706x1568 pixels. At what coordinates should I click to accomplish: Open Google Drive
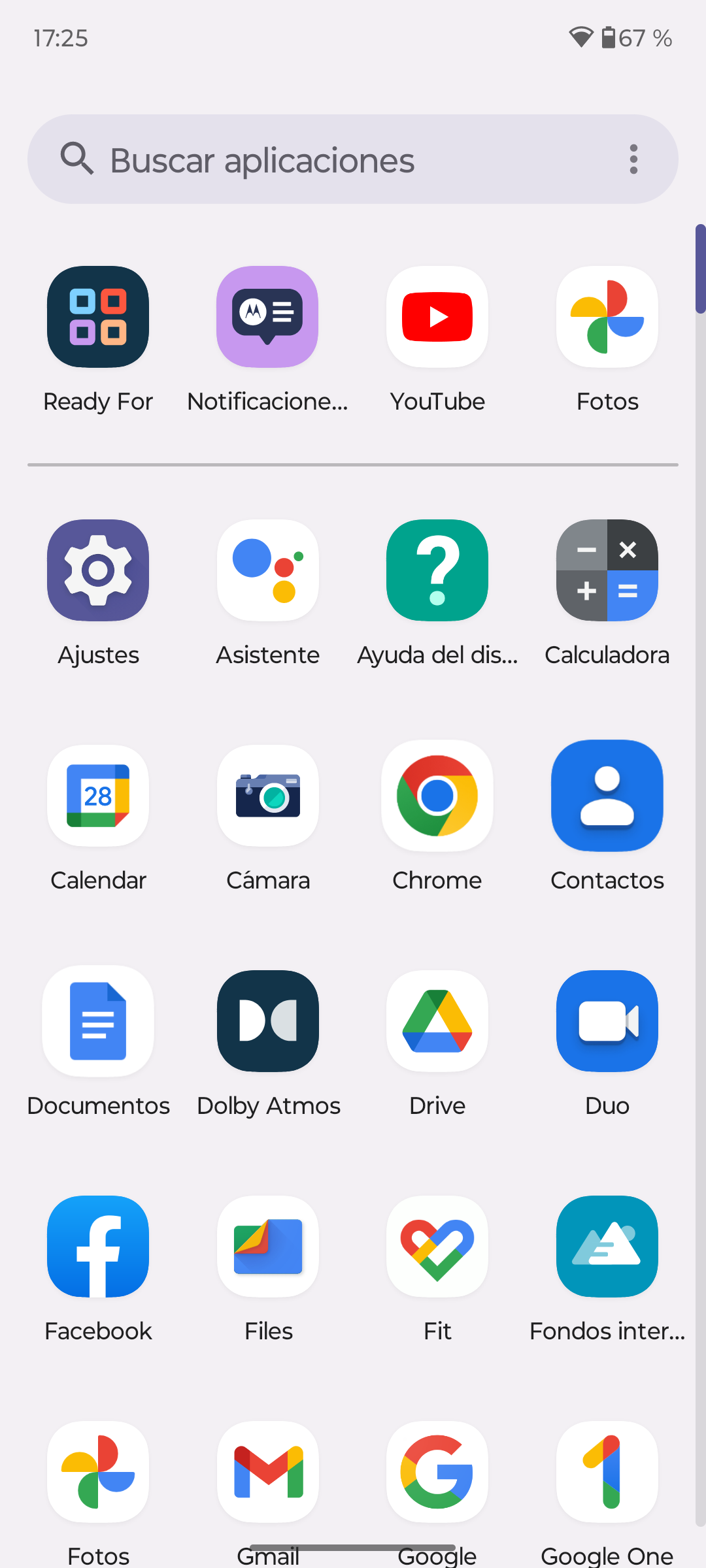(437, 1022)
